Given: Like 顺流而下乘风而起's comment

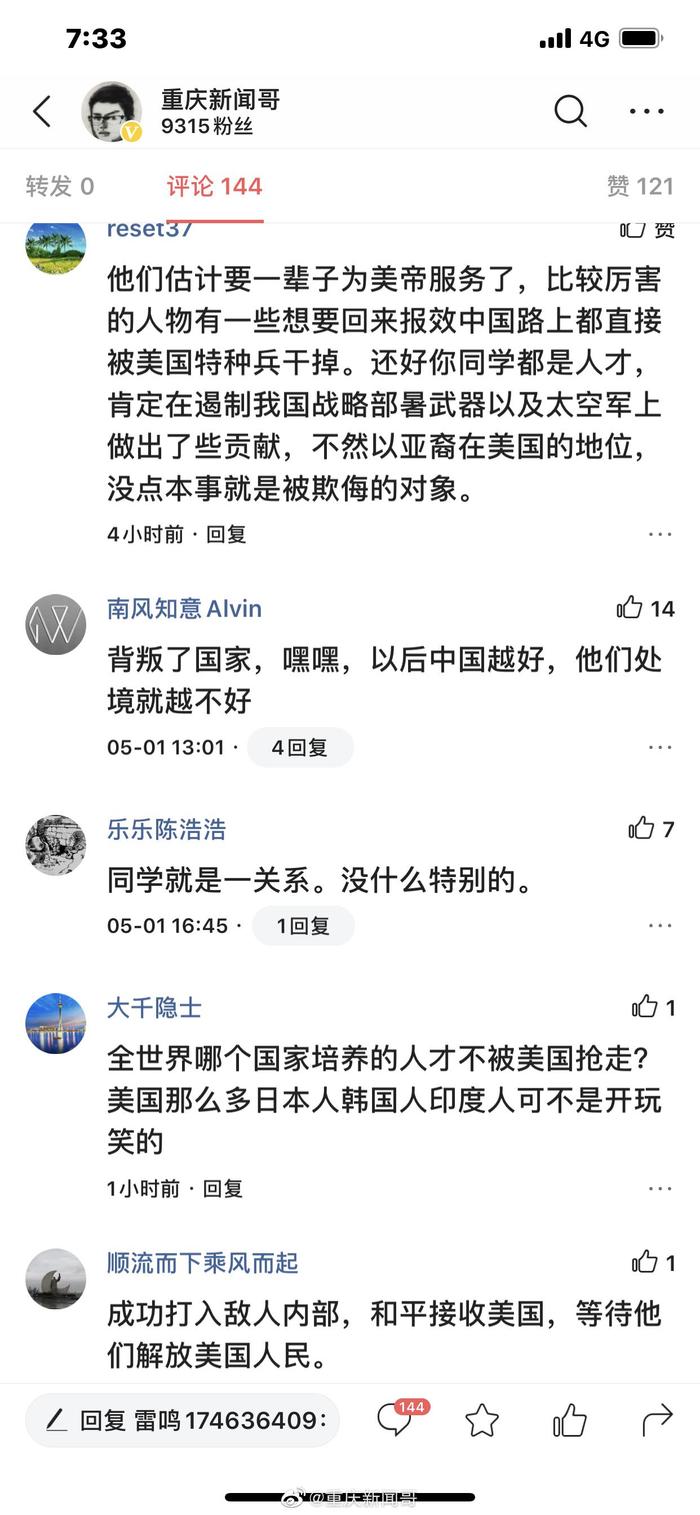Looking at the screenshot, I should coord(644,1262).
